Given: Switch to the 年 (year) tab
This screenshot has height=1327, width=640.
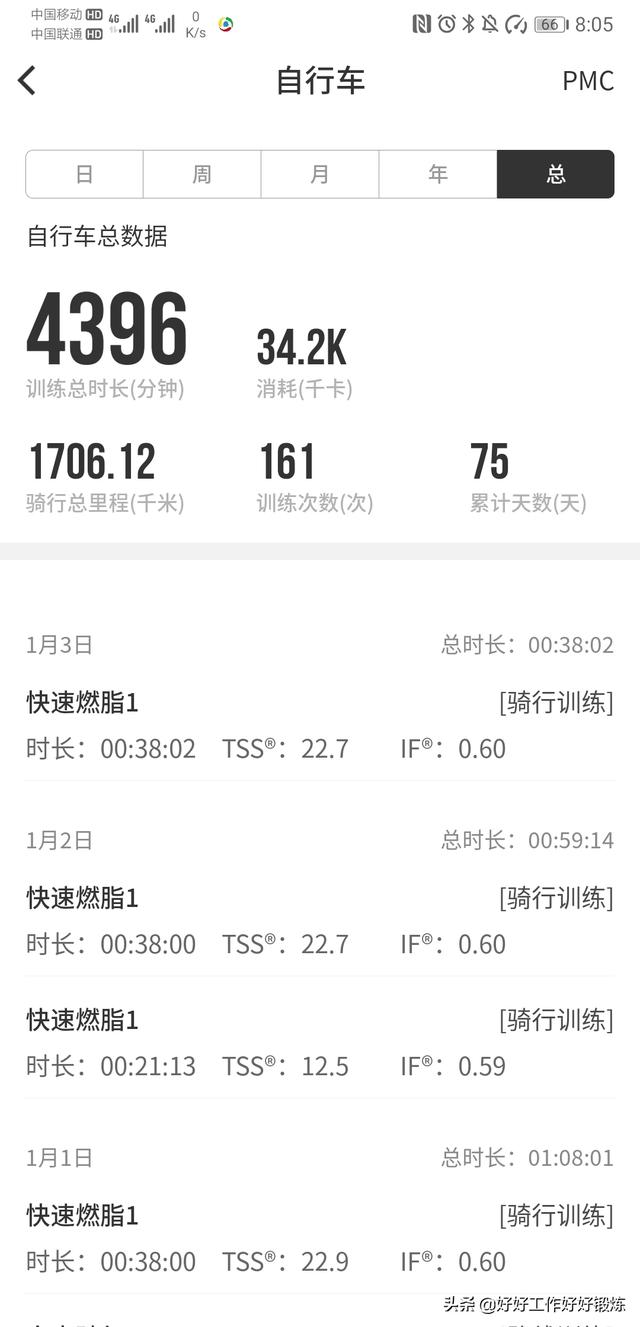Looking at the screenshot, I should pyautogui.click(x=438, y=174).
